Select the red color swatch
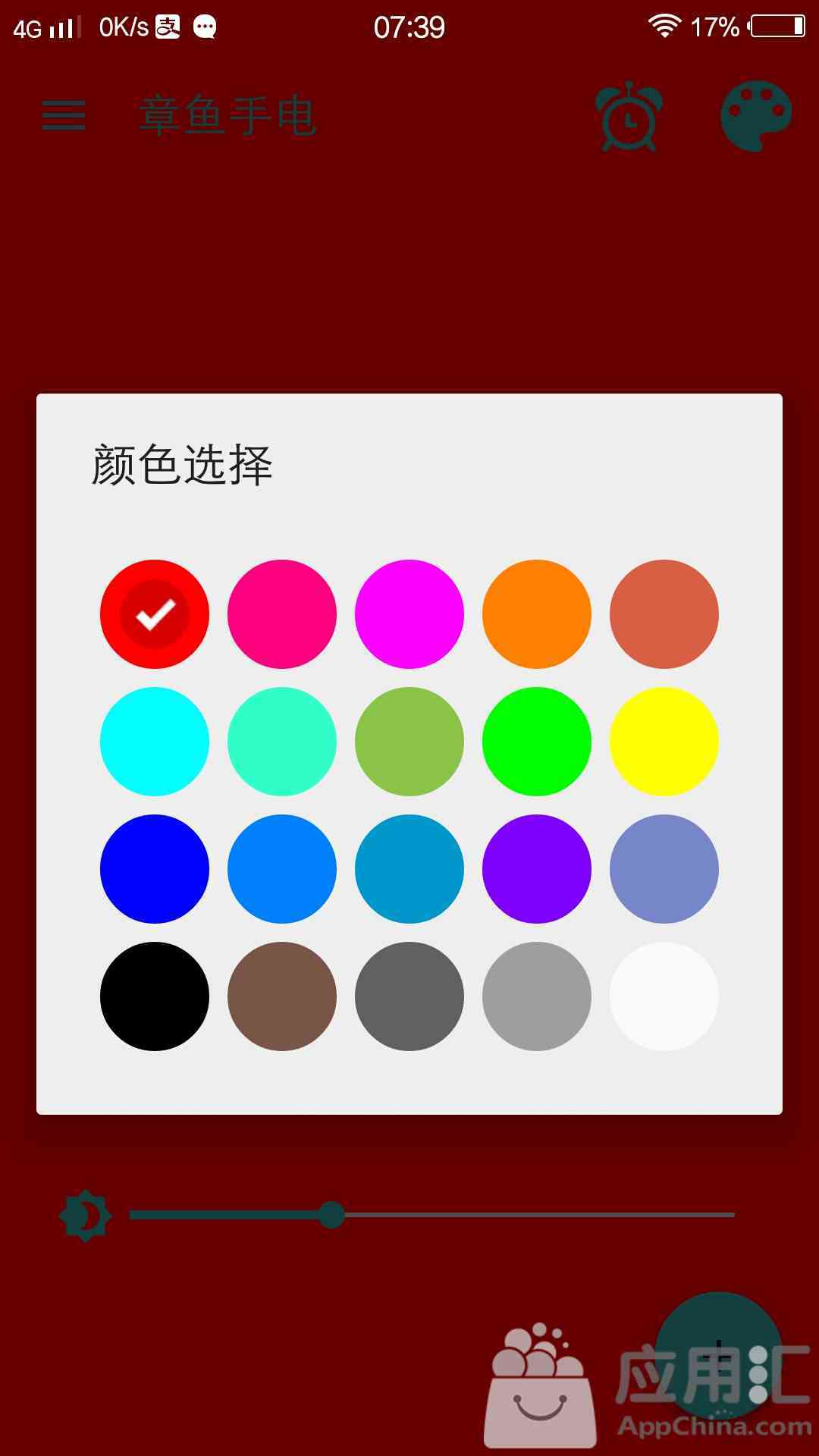Screen dimensions: 819x1456 pos(155,614)
